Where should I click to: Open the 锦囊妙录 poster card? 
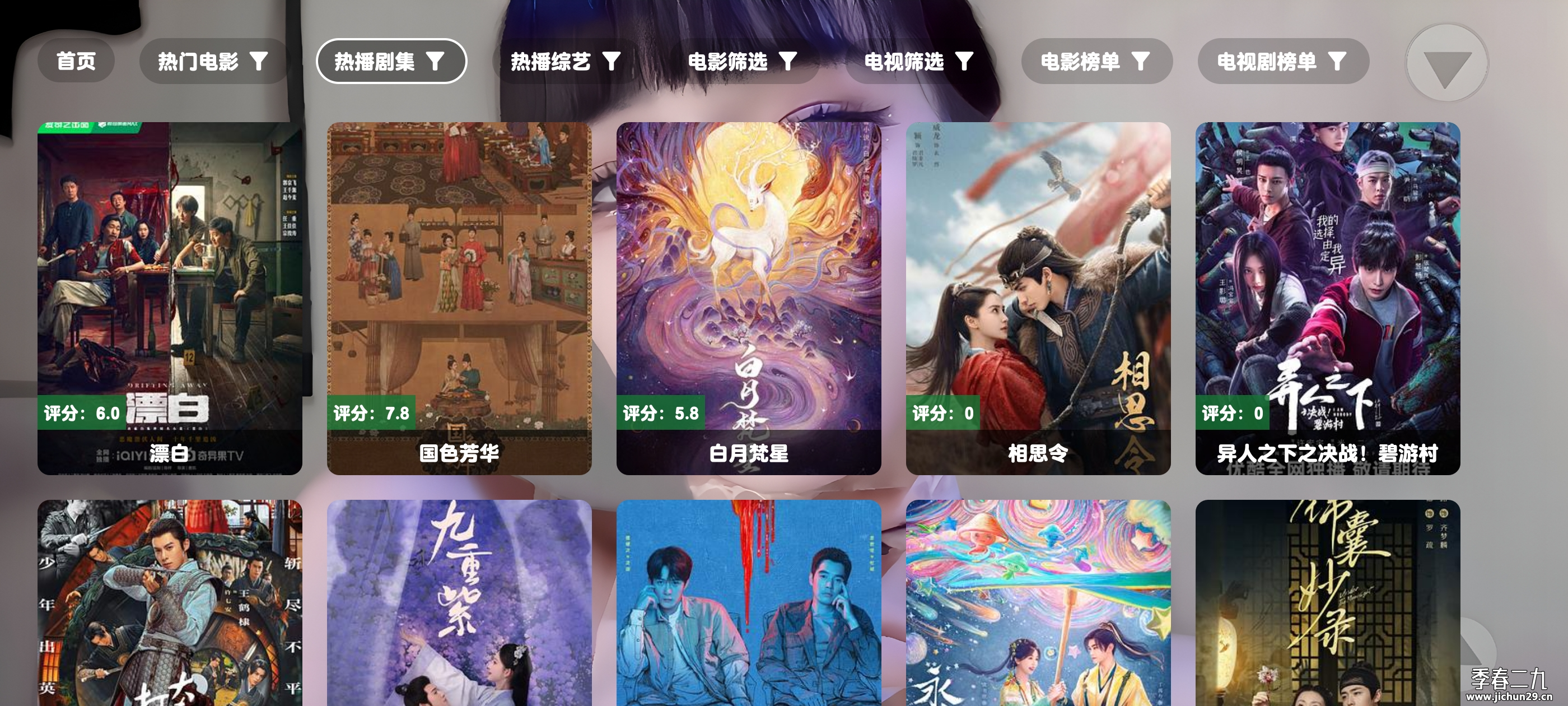(1327, 603)
